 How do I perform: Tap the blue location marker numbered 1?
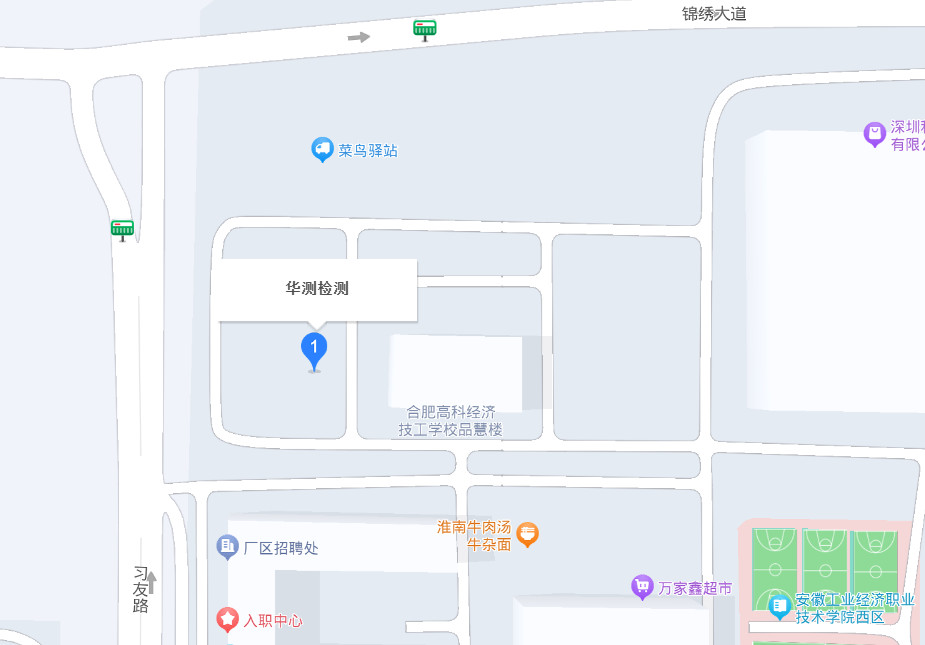(x=314, y=350)
